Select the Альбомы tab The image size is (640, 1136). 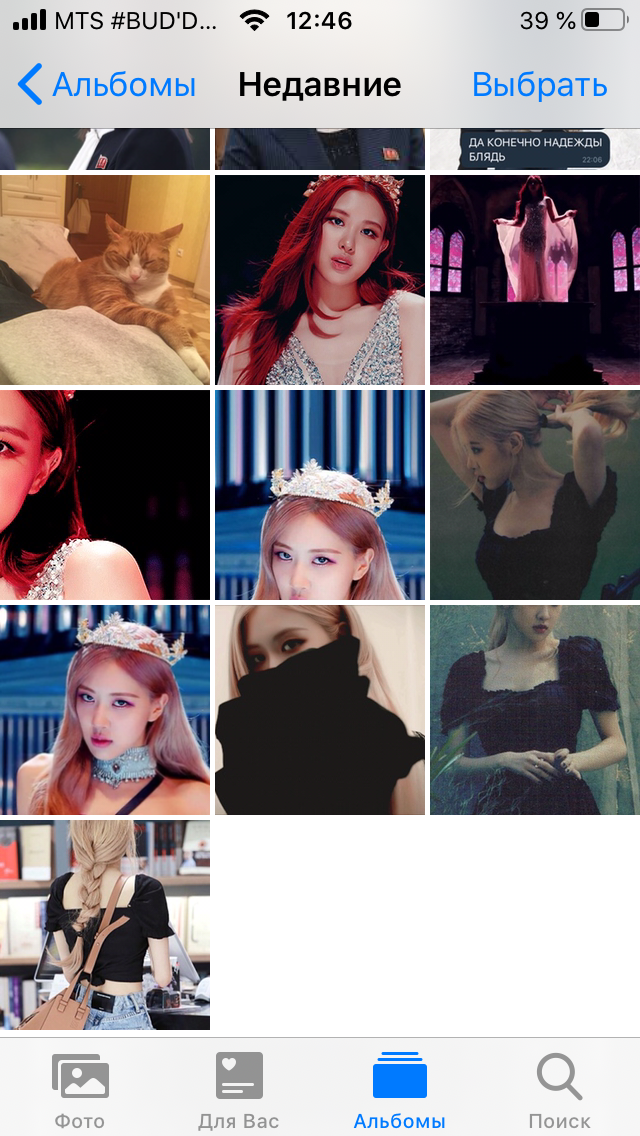399,1089
